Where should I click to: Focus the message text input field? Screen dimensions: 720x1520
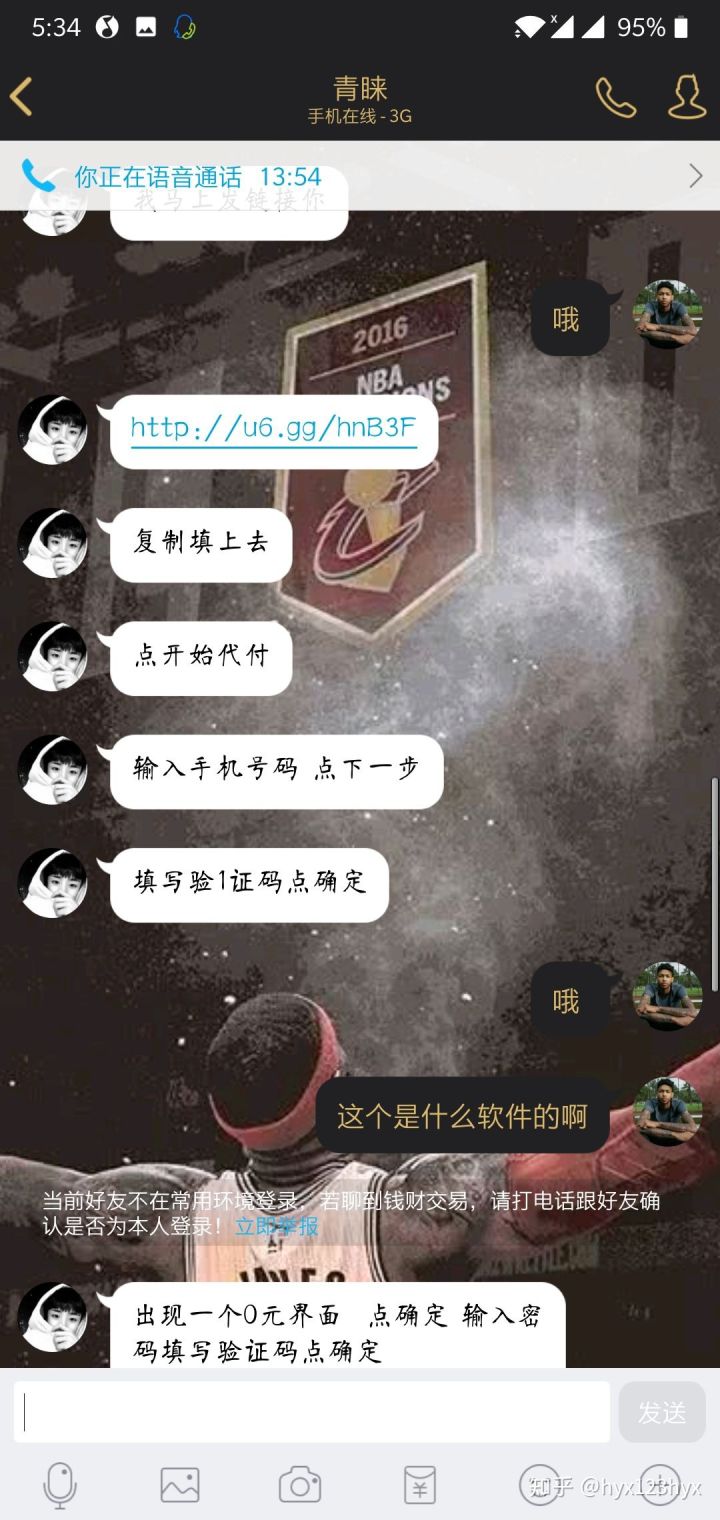tap(312, 1412)
